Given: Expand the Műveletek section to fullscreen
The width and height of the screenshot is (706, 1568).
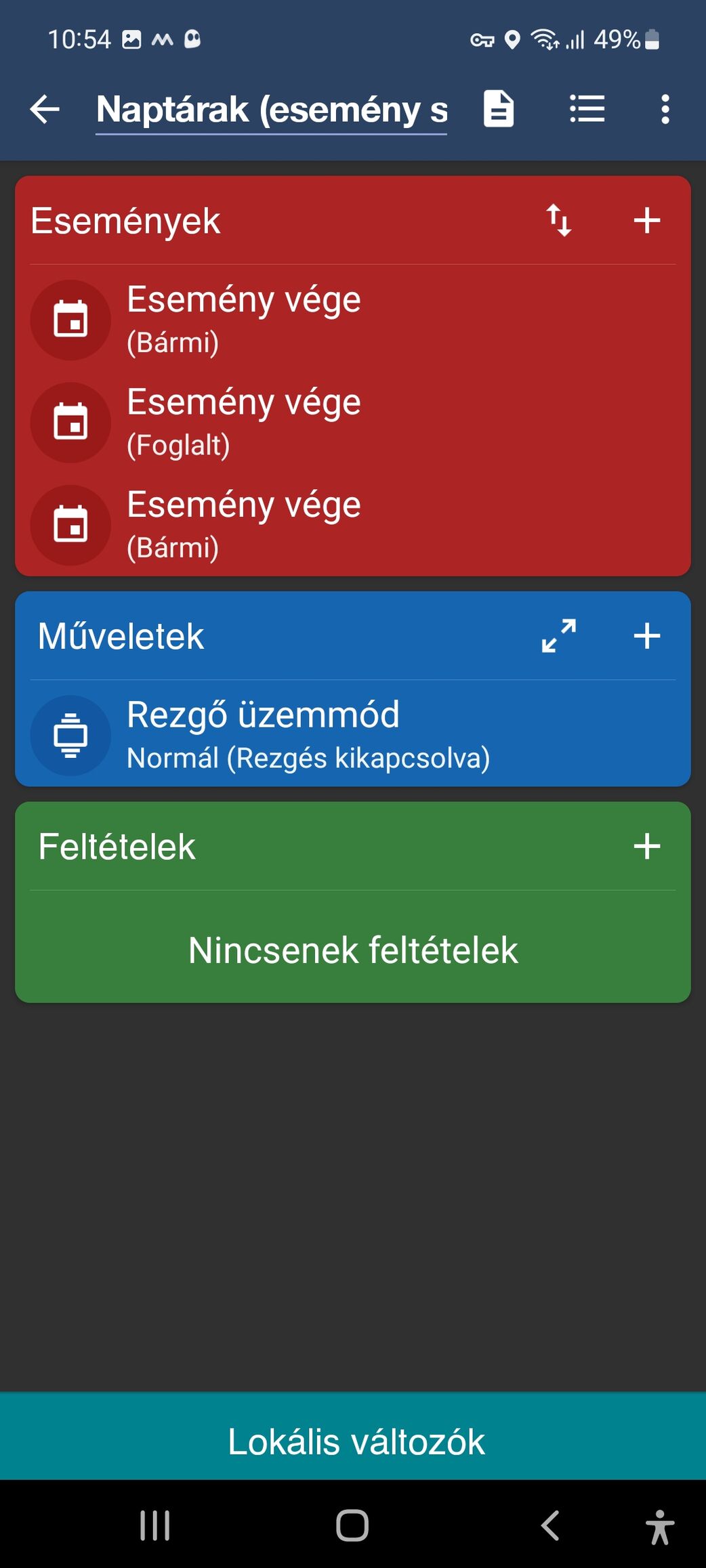Looking at the screenshot, I should (x=559, y=635).
